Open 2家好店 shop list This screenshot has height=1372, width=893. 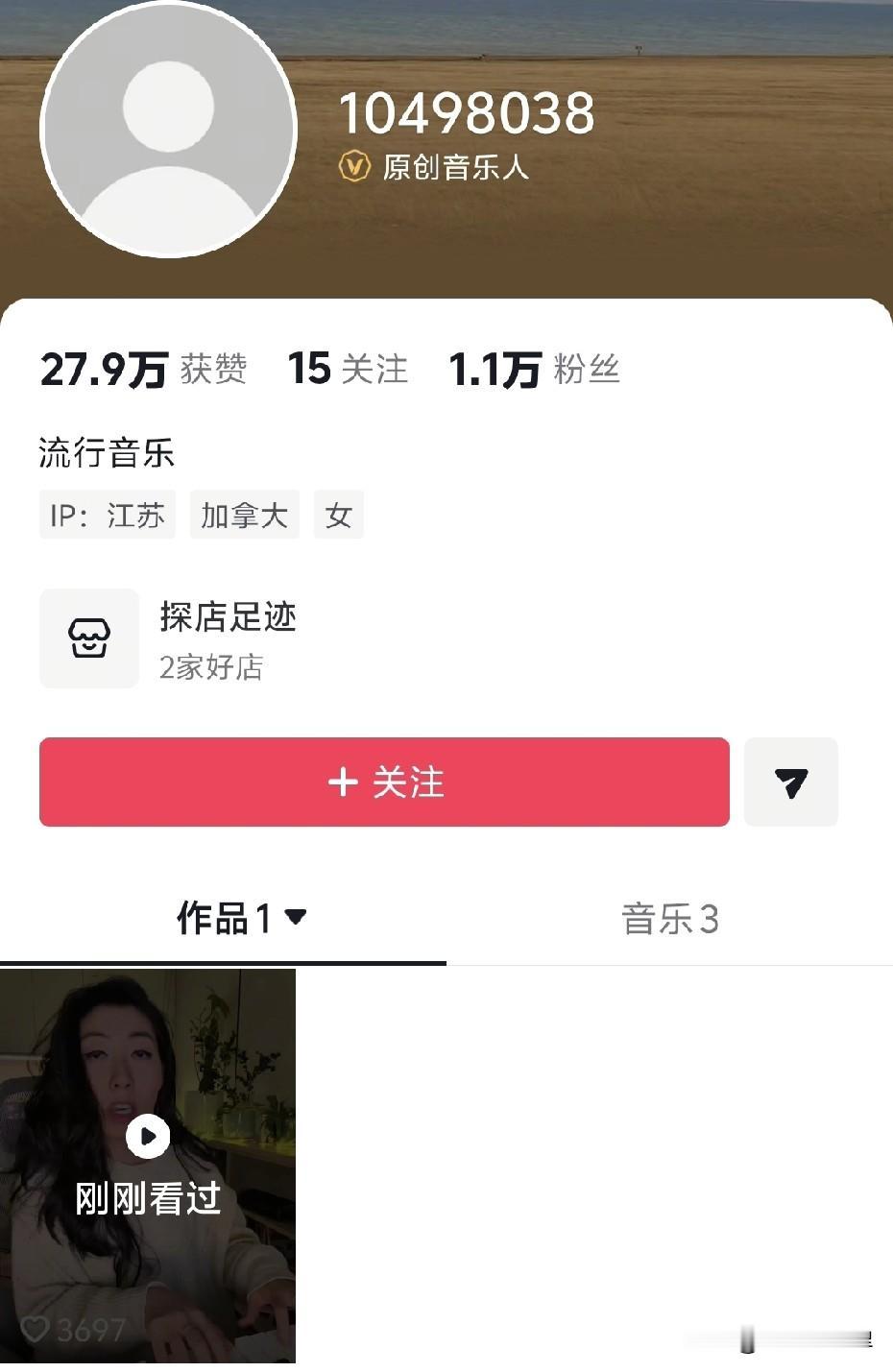(211, 669)
